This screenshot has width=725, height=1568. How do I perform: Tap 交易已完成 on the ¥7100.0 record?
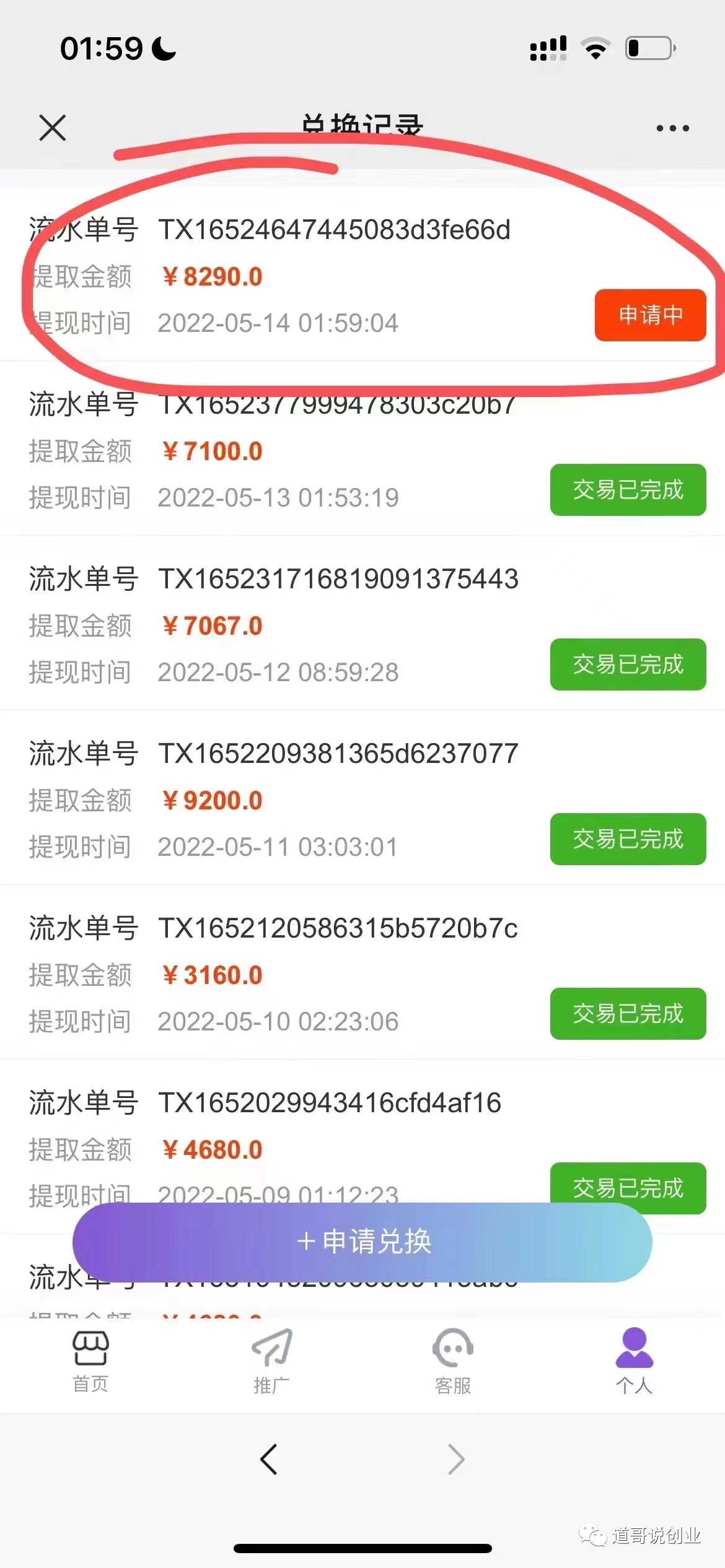coord(627,490)
